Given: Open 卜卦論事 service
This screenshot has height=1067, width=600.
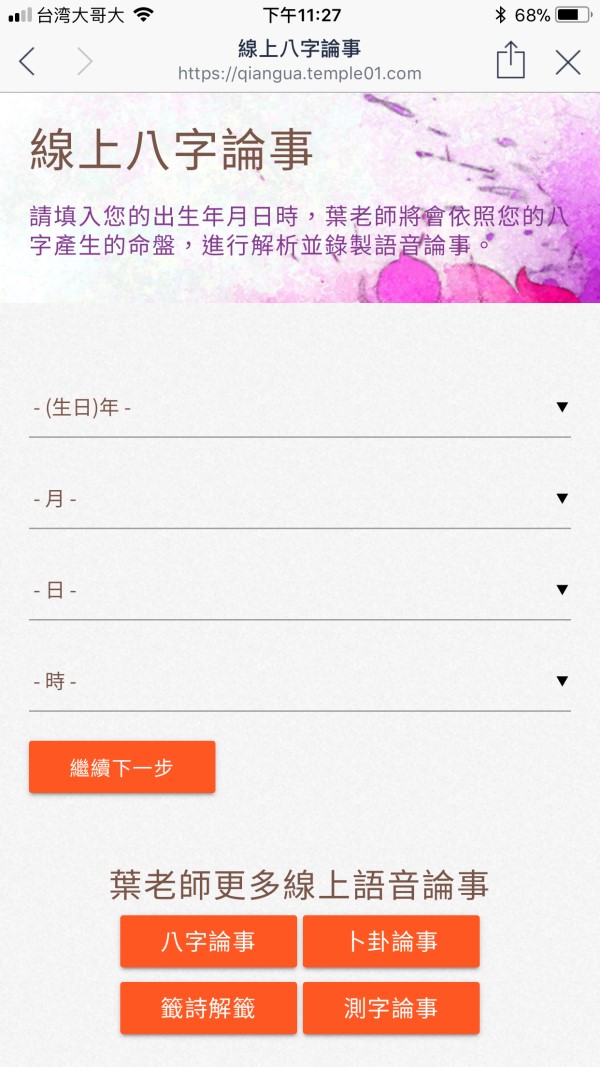Looking at the screenshot, I should pyautogui.click(x=391, y=942).
